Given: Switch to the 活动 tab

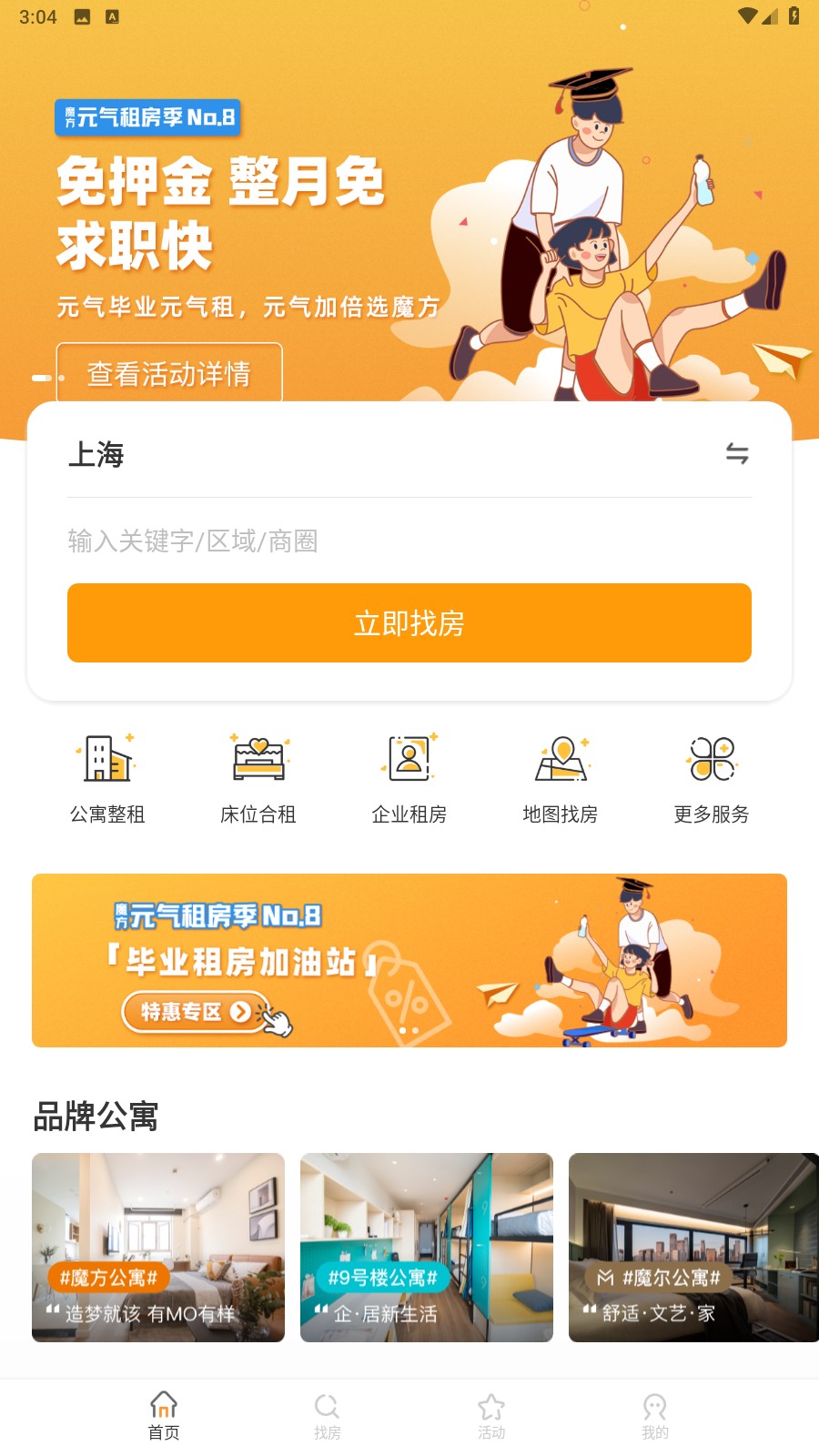Looking at the screenshot, I should click(x=491, y=1416).
